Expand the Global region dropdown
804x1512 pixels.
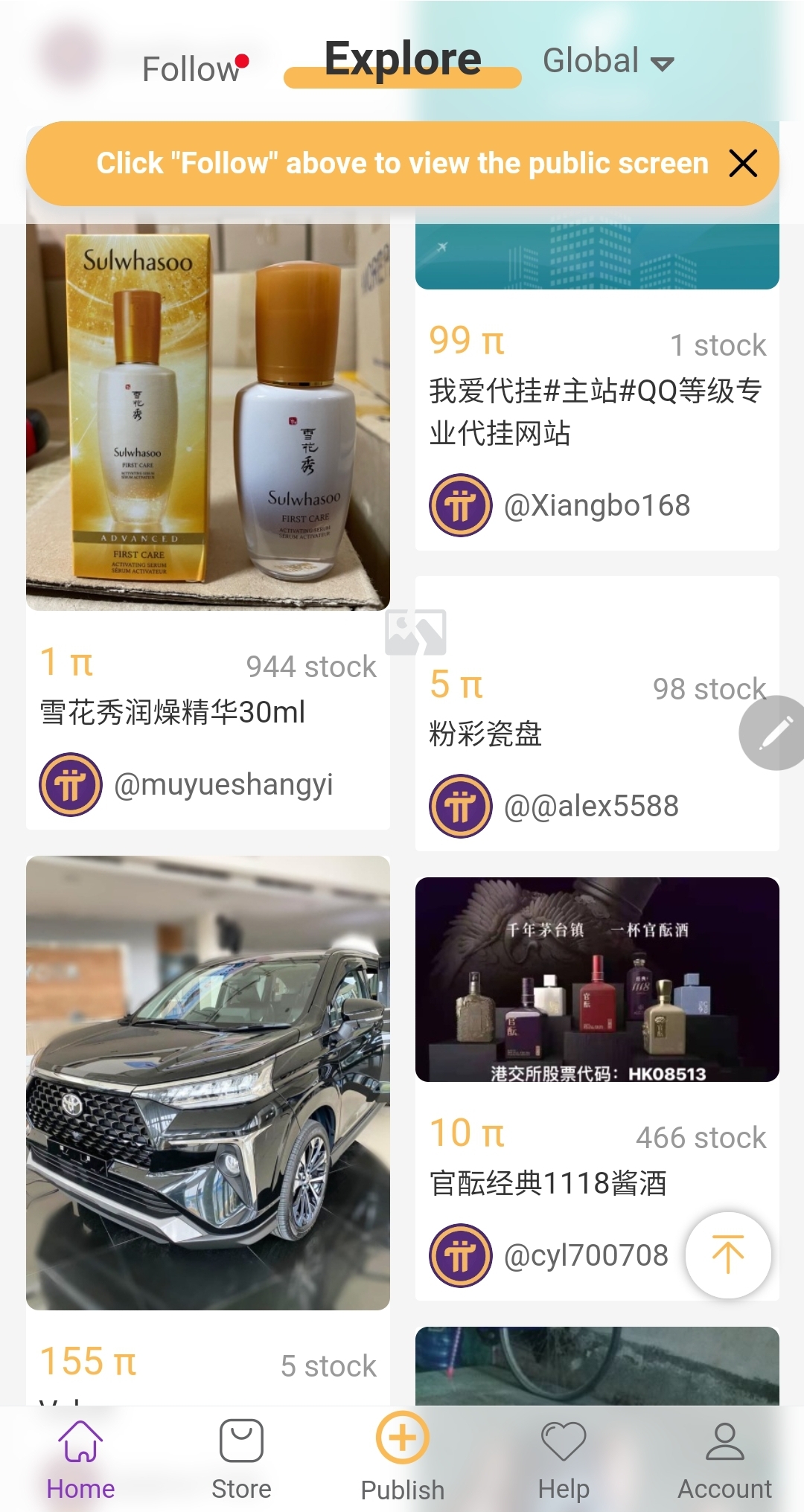[x=607, y=62]
